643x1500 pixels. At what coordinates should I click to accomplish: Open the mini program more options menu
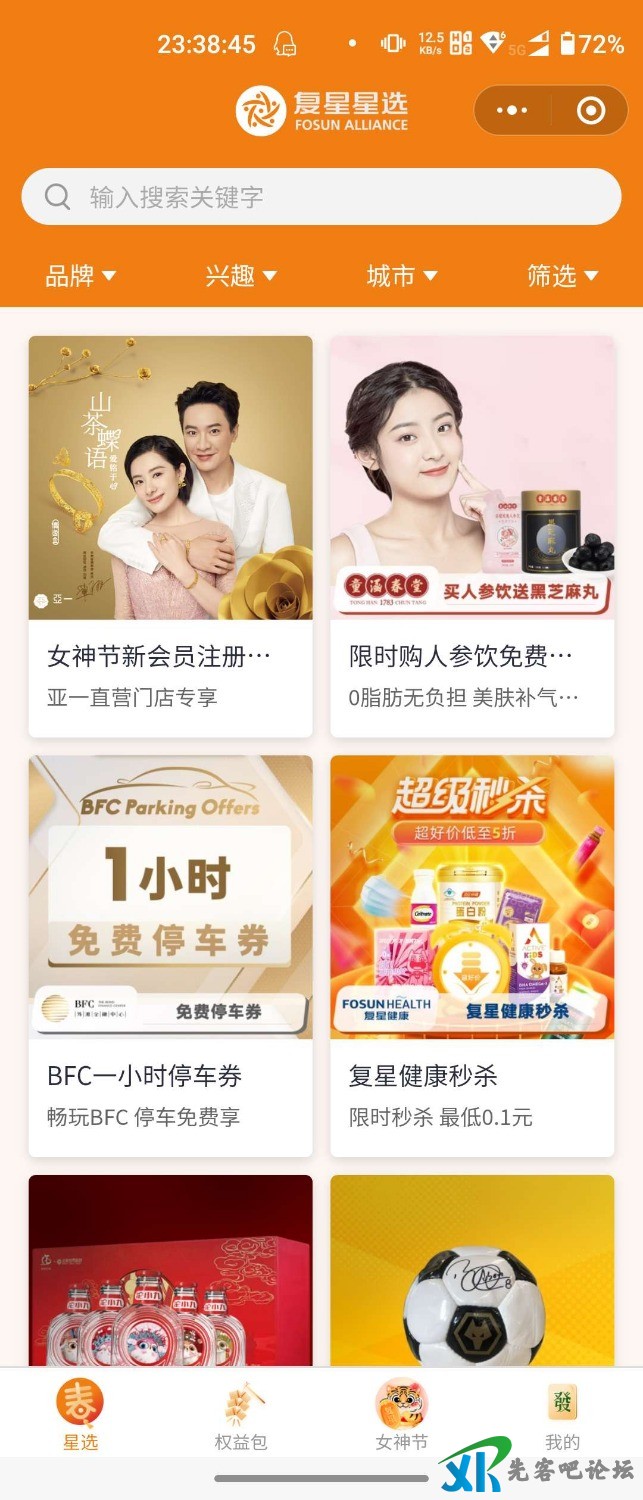click(511, 110)
